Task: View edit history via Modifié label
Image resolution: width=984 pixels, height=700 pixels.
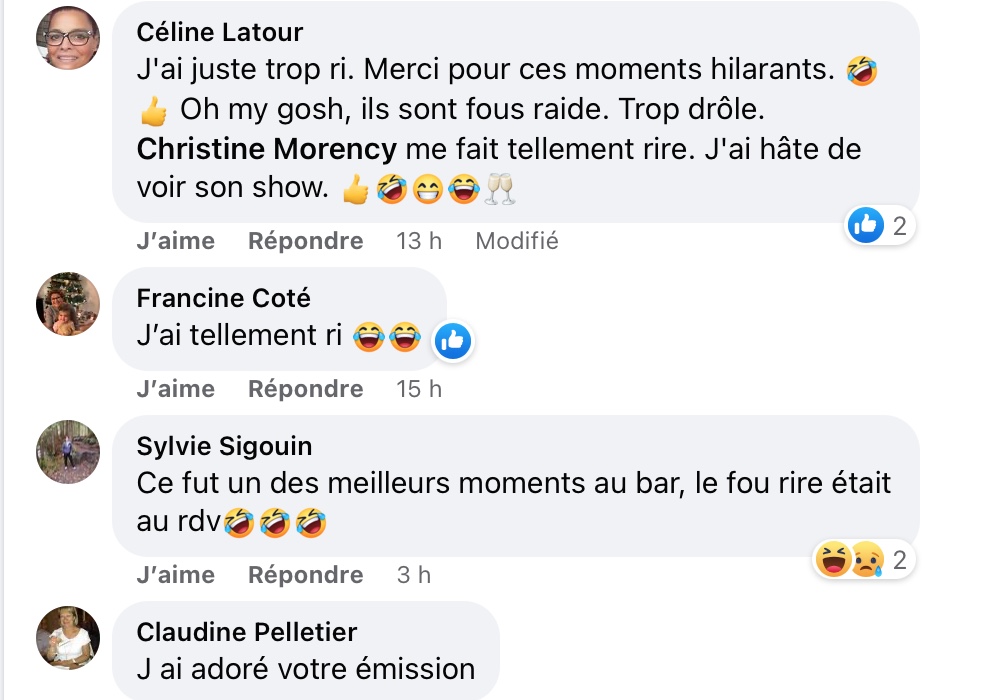Action: pos(516,241)
